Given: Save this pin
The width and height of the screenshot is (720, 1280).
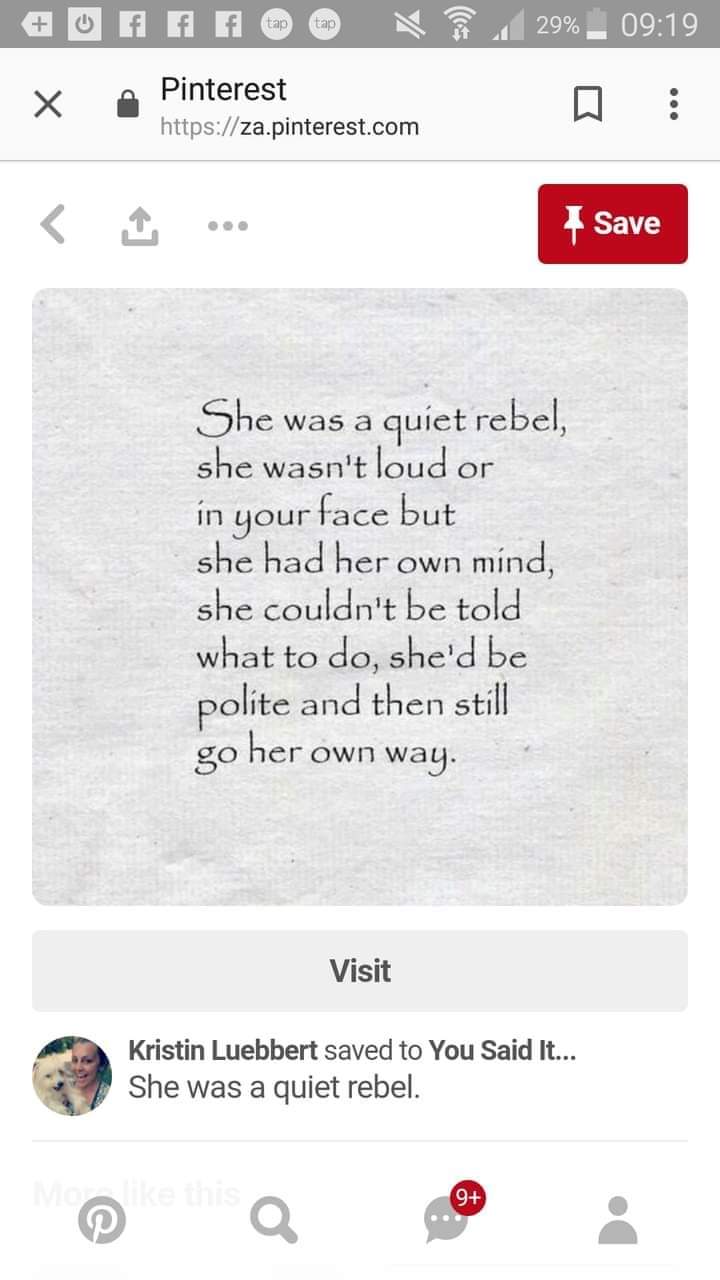Looking at the screenshot, I should tap(612, 224).
